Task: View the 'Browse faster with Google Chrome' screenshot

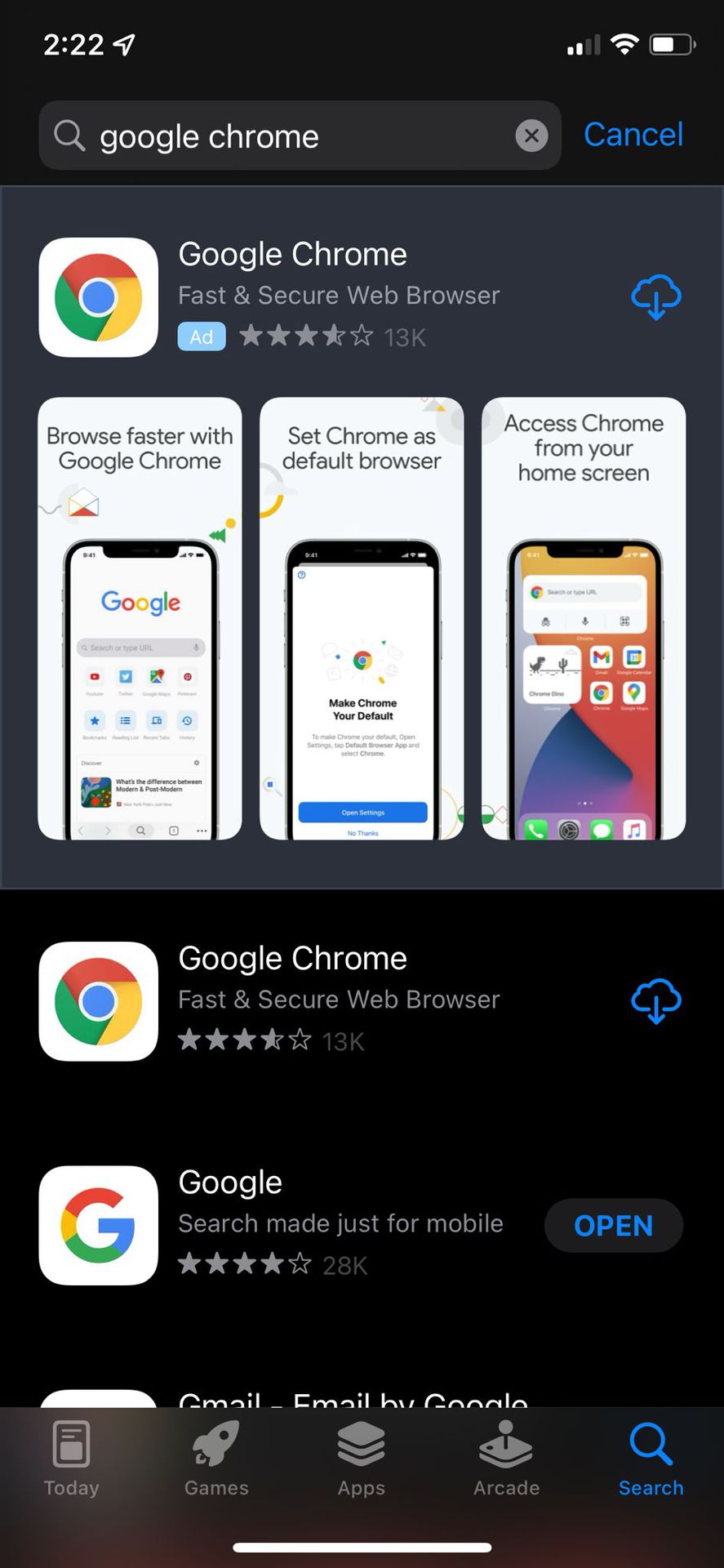Action: pyautogui.click(x=140, y=618)
